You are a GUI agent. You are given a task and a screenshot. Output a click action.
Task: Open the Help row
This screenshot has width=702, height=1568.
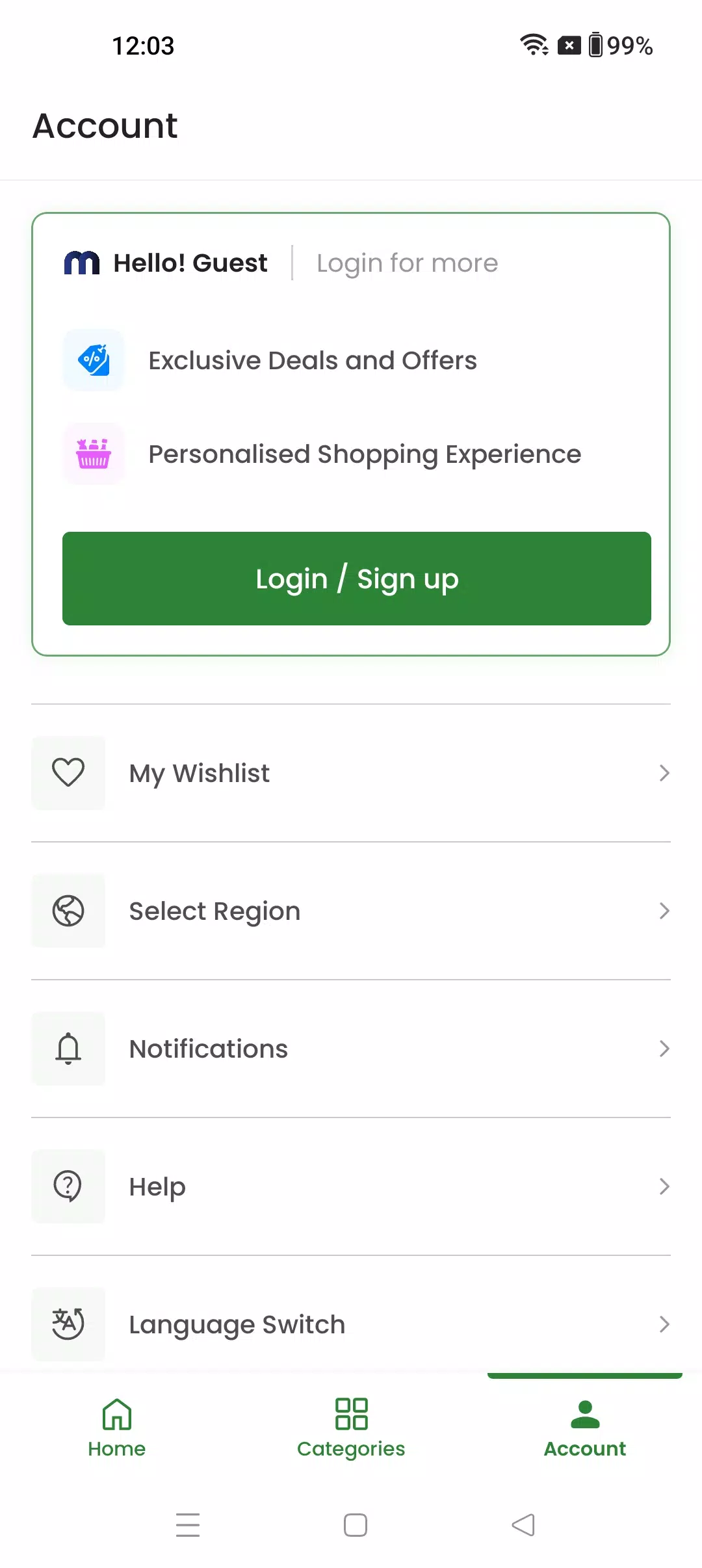[x=351, y=1186]
